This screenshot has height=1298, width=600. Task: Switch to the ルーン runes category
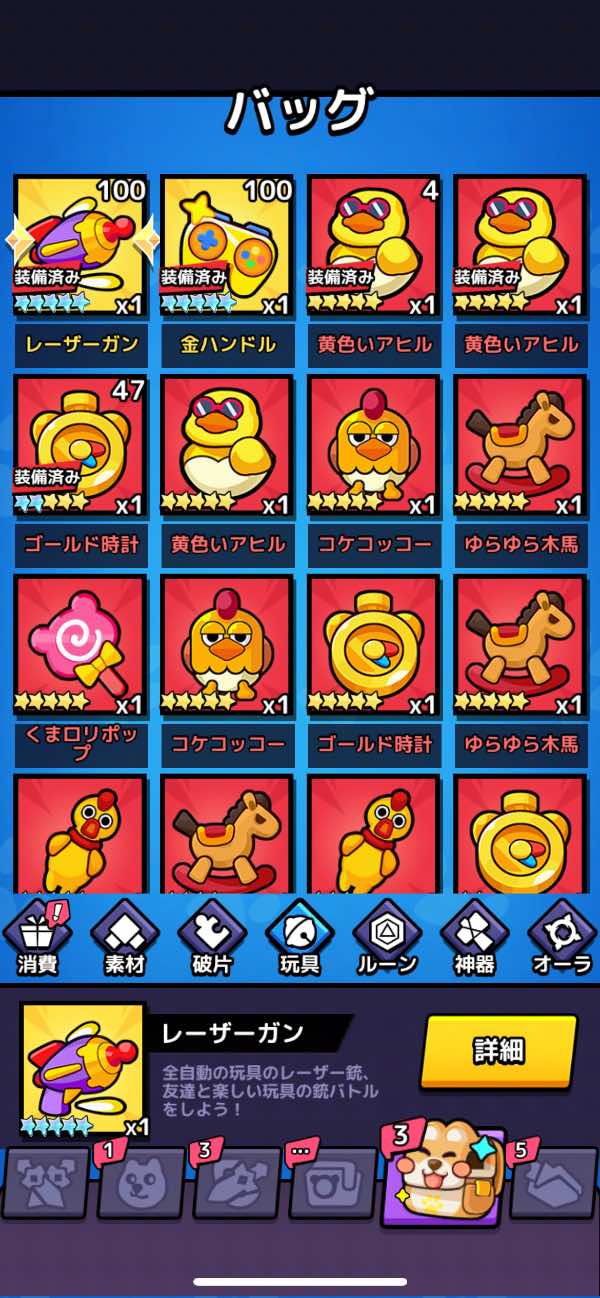click(386, 940)
